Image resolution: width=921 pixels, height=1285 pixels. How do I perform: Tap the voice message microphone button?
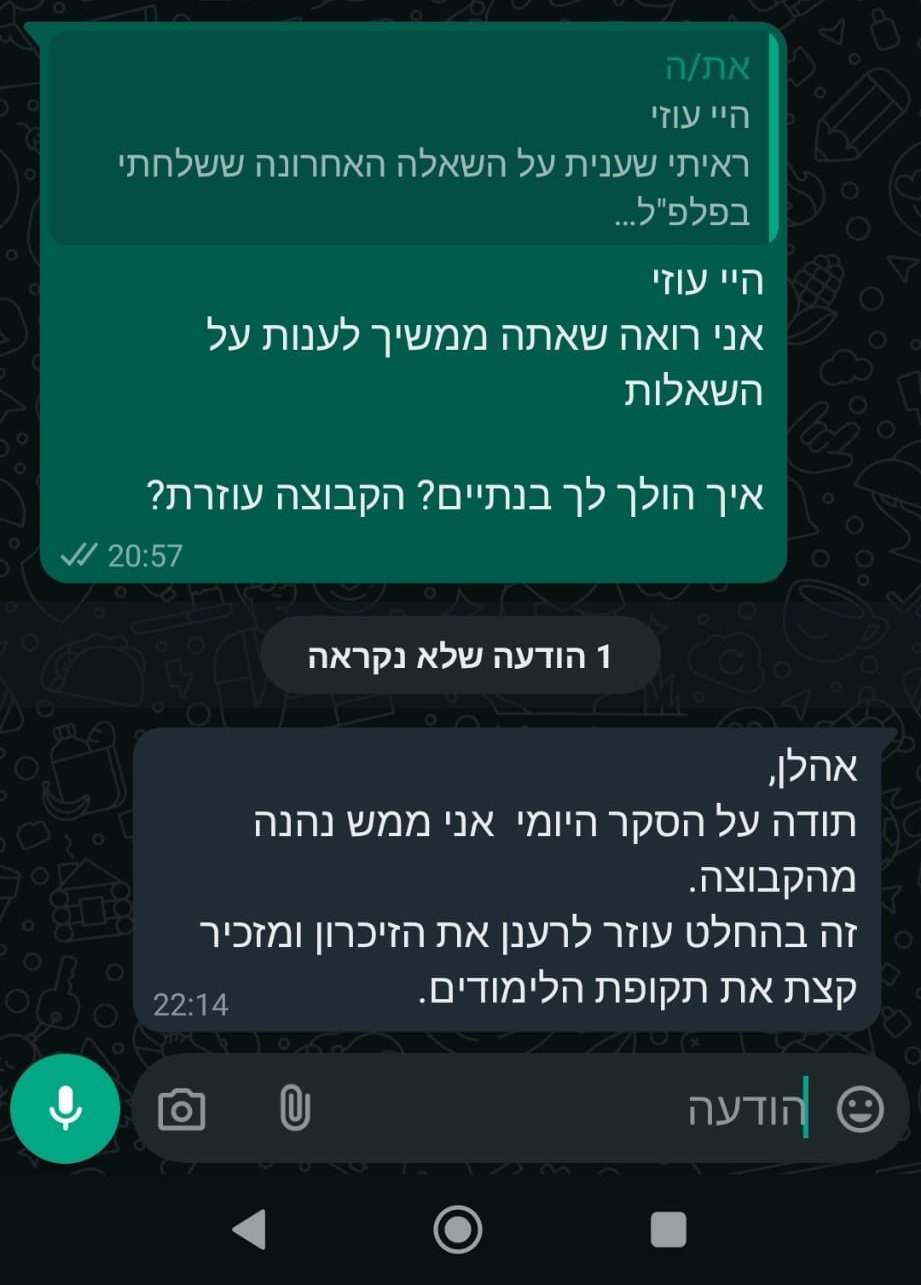point(65,1108)
